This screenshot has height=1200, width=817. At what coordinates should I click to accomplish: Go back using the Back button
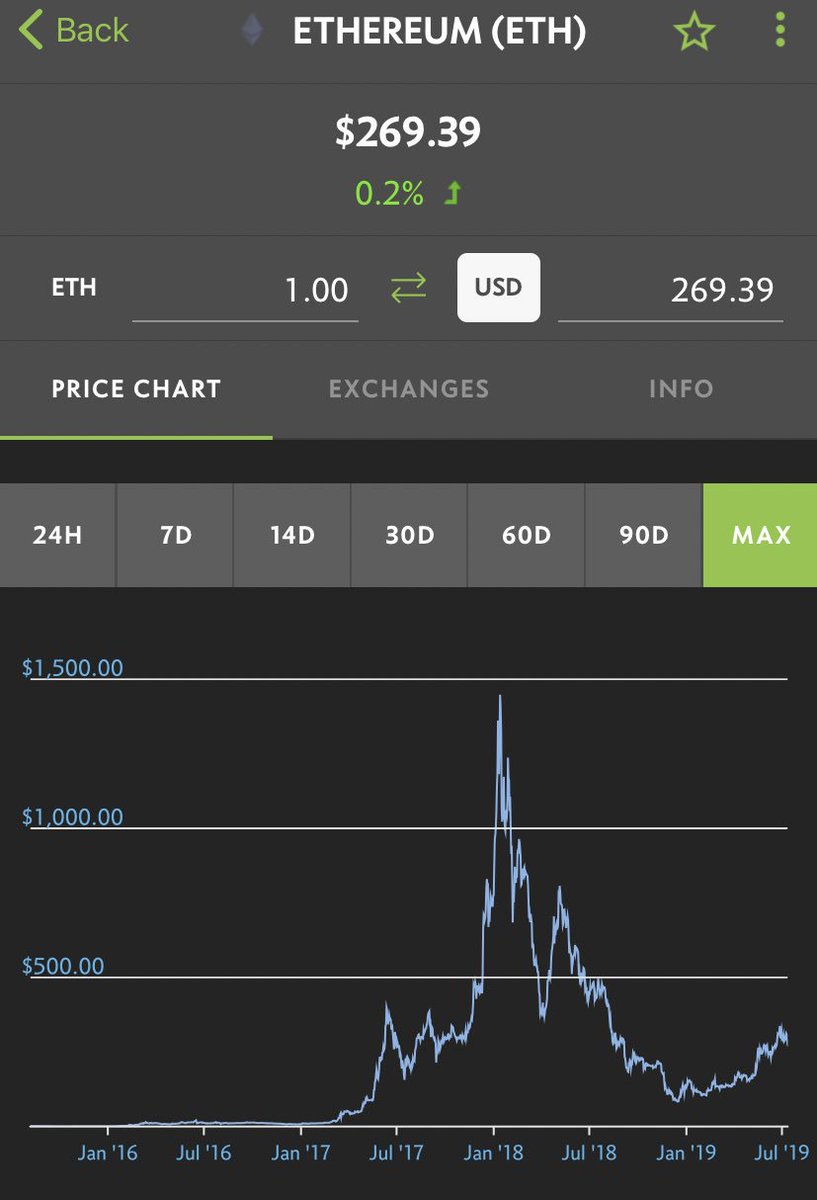coord(74,31)
